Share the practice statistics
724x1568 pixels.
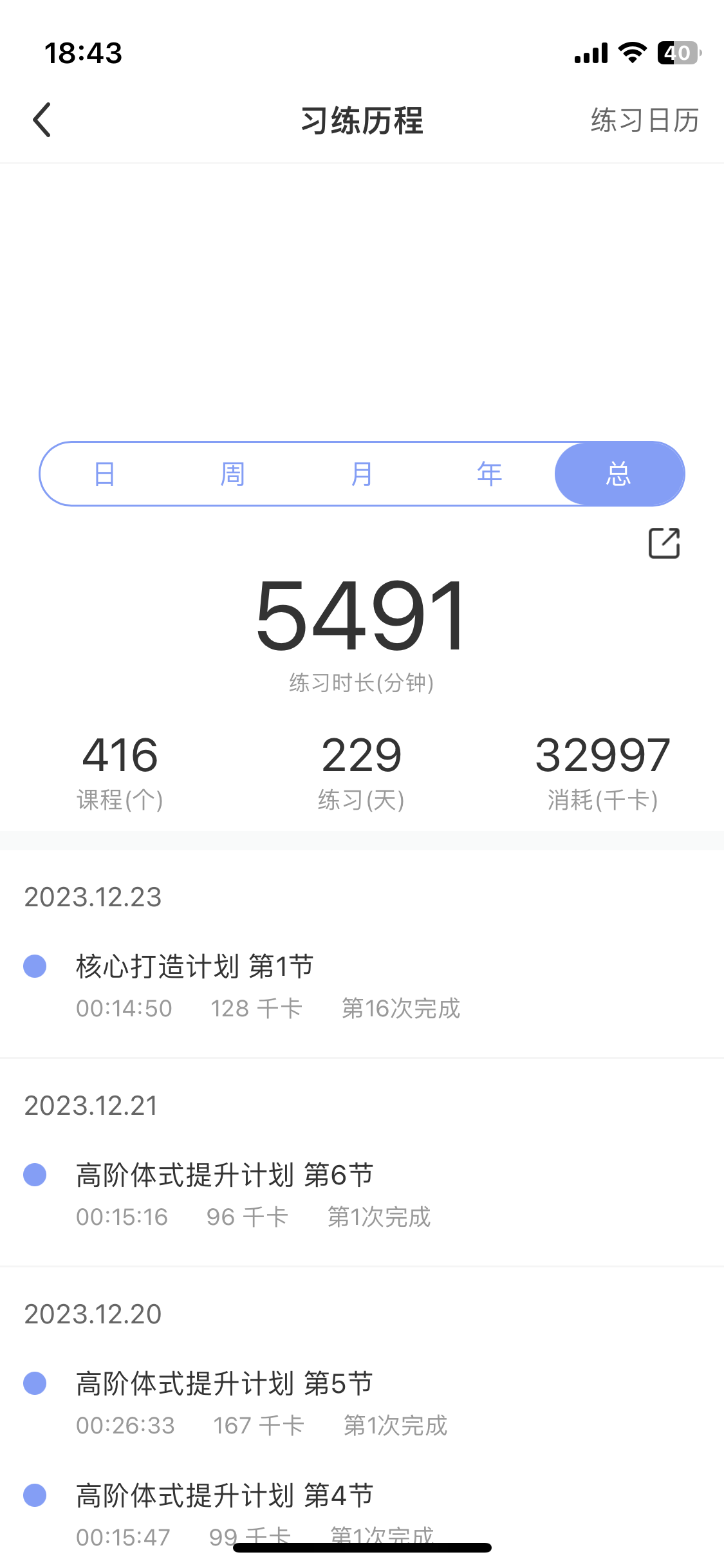[664, 543]
